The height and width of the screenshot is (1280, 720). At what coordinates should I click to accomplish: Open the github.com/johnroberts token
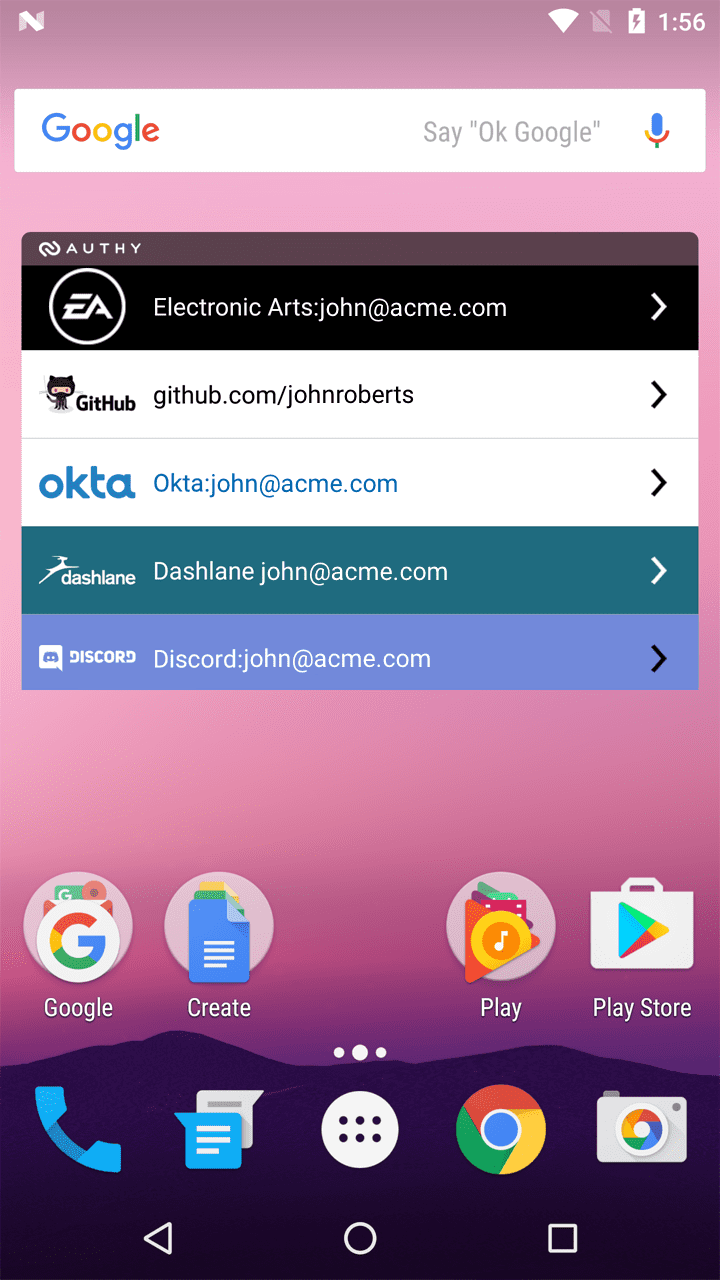360,395
